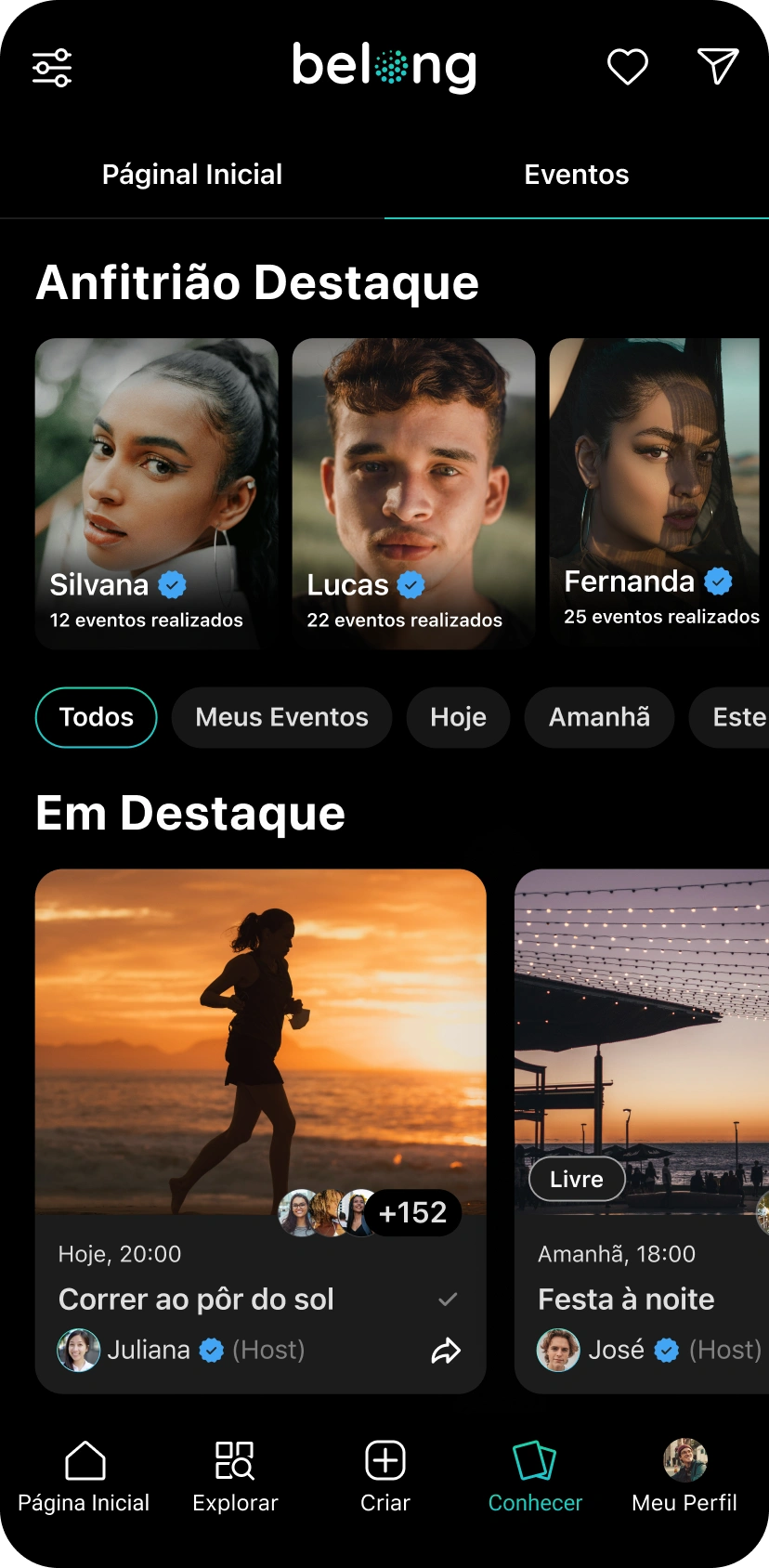The image size is (769, 1568).
Task: Filter by Meus Eventos
Action: coord(281,717)
